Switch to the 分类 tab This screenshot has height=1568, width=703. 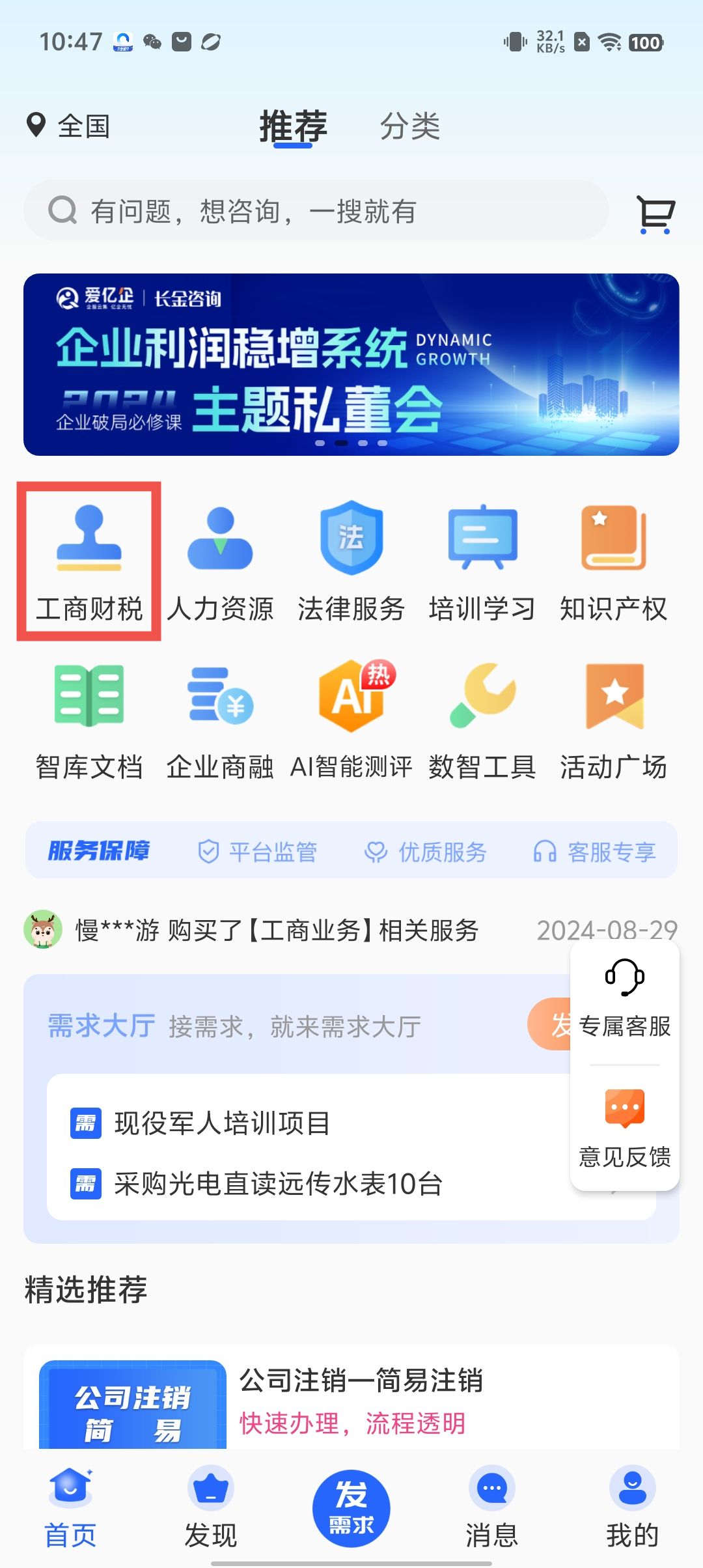tap(410, 126)
